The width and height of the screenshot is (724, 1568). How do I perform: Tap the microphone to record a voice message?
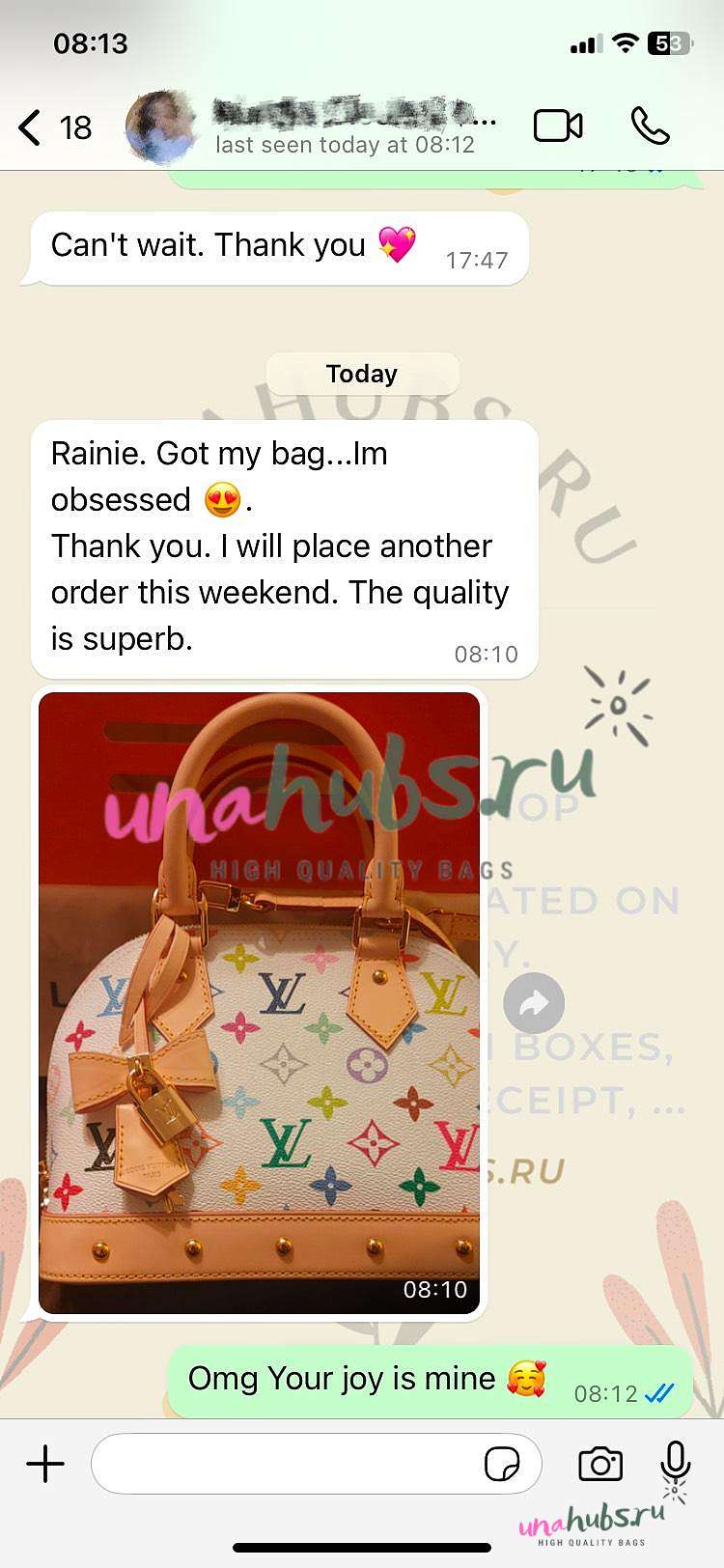coord(676,1463)
